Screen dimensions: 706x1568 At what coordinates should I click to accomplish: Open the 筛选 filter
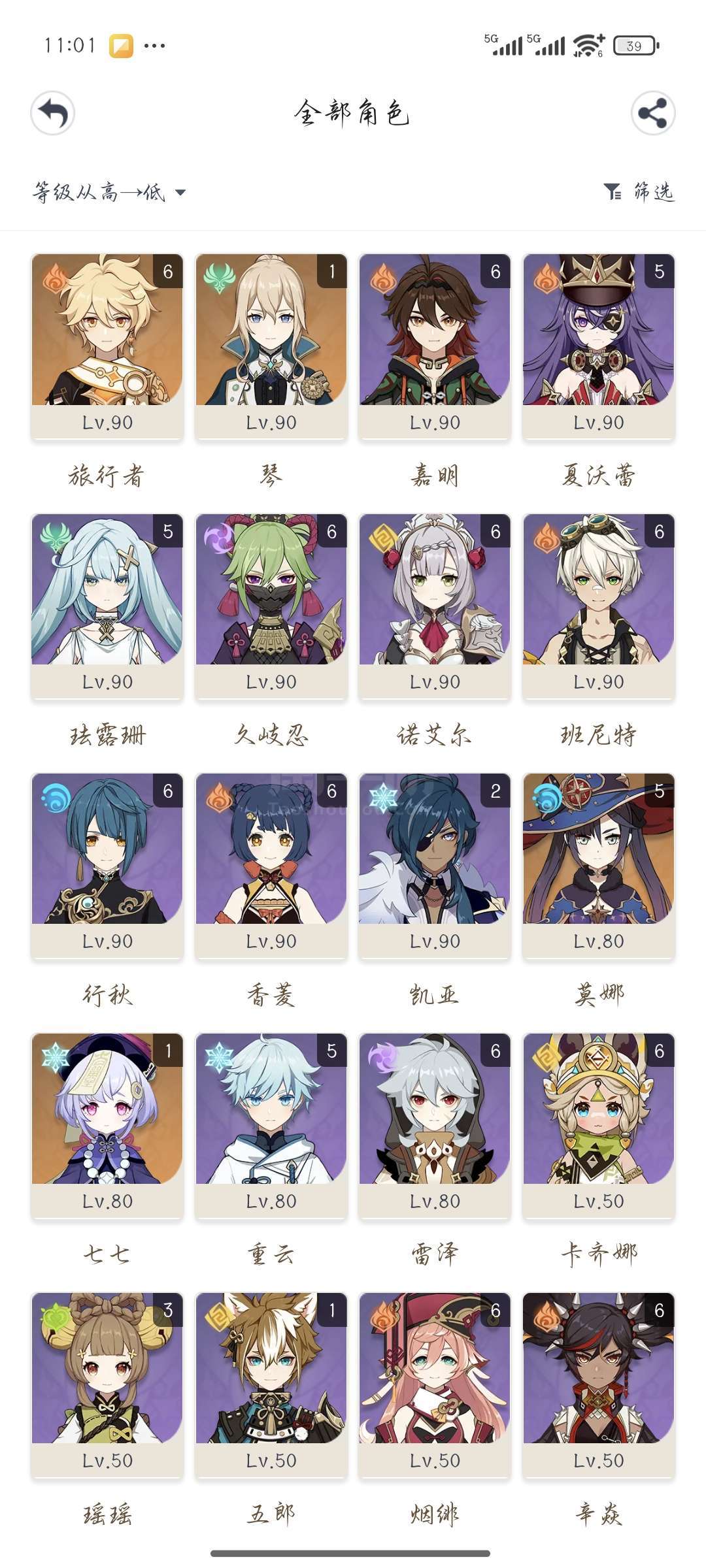pyautogui.click(x=639, y=191)
